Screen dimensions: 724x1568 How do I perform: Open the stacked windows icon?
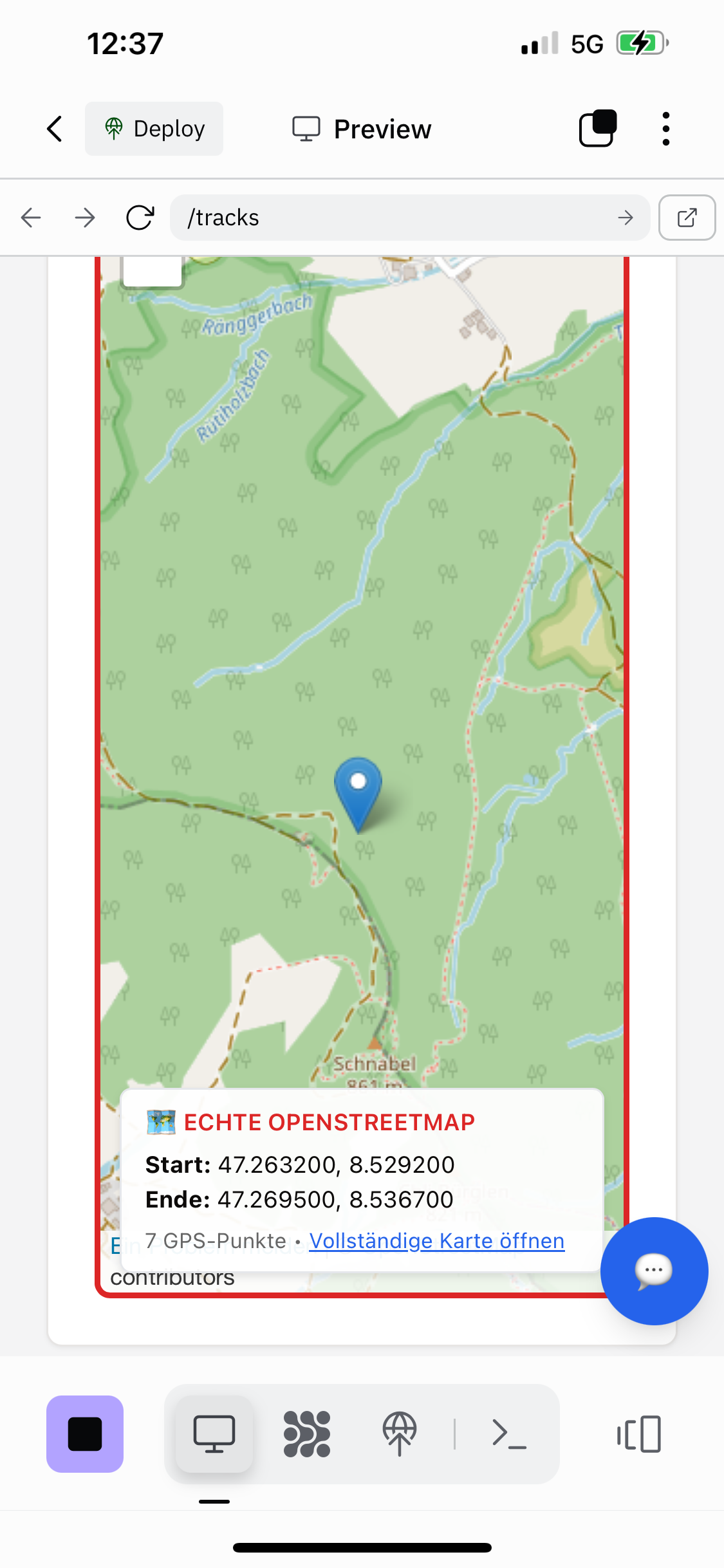tap(598, 129)
